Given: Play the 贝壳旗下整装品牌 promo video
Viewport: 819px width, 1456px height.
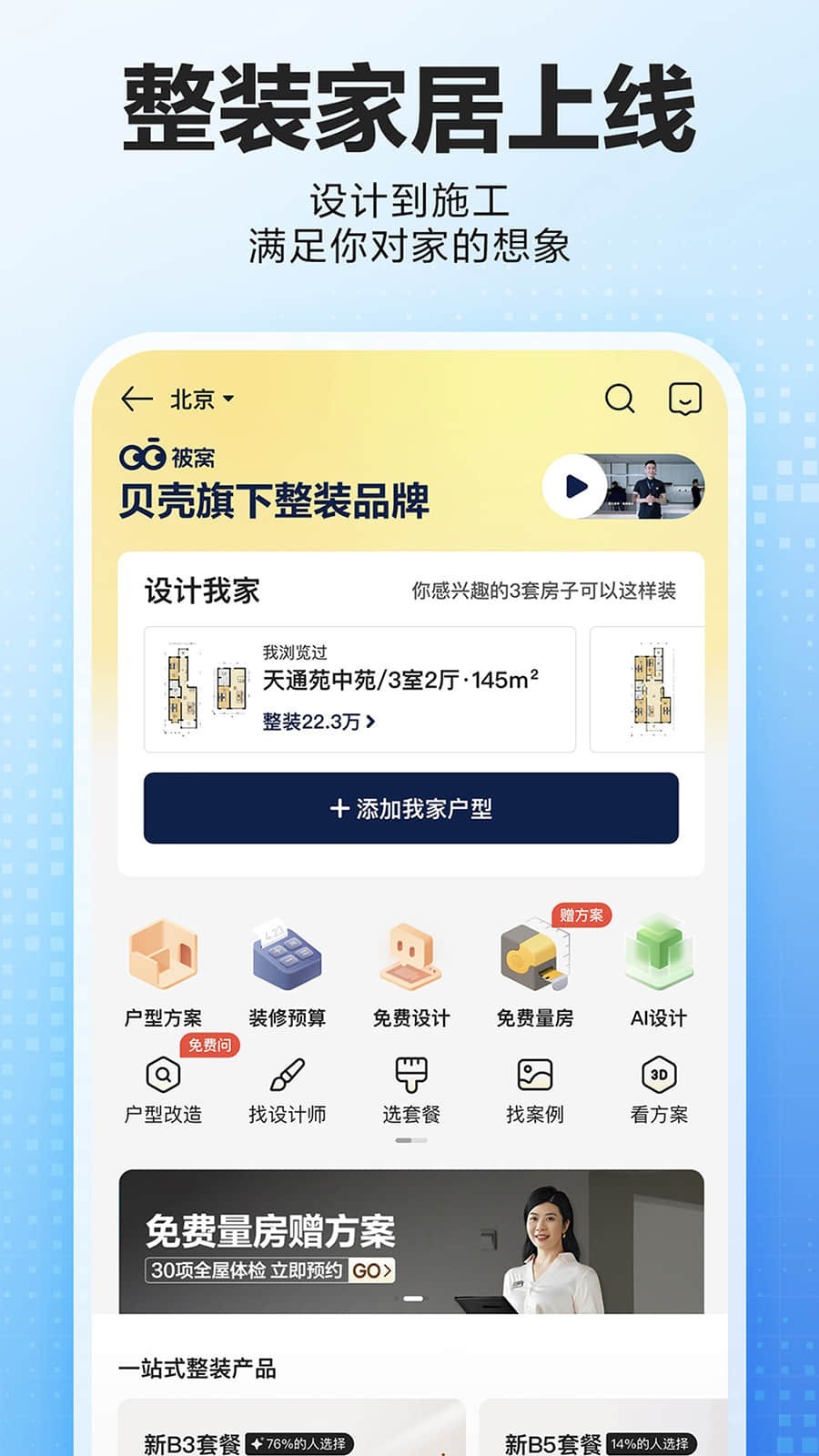Looking at the screenshot, I should [x=573, y=485].
